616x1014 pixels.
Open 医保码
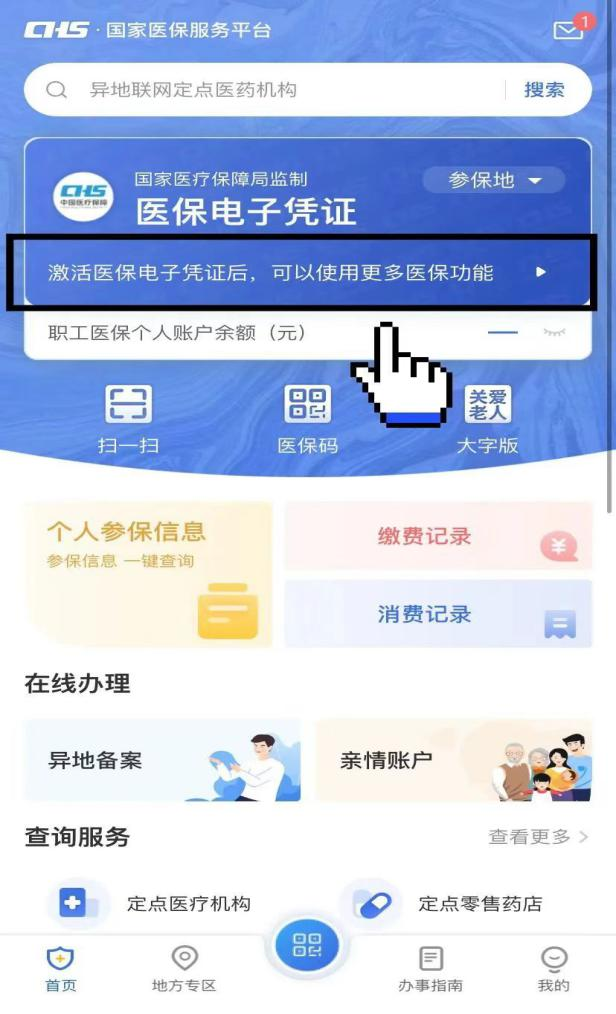click(307, 418)
